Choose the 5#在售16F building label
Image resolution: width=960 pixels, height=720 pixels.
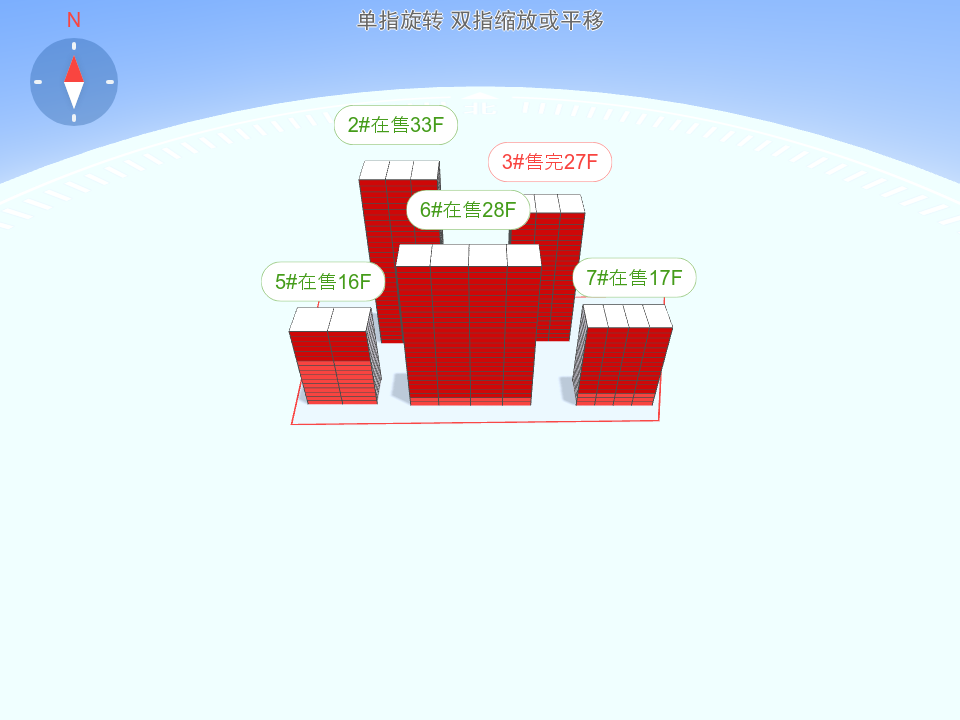click(323, 282)
